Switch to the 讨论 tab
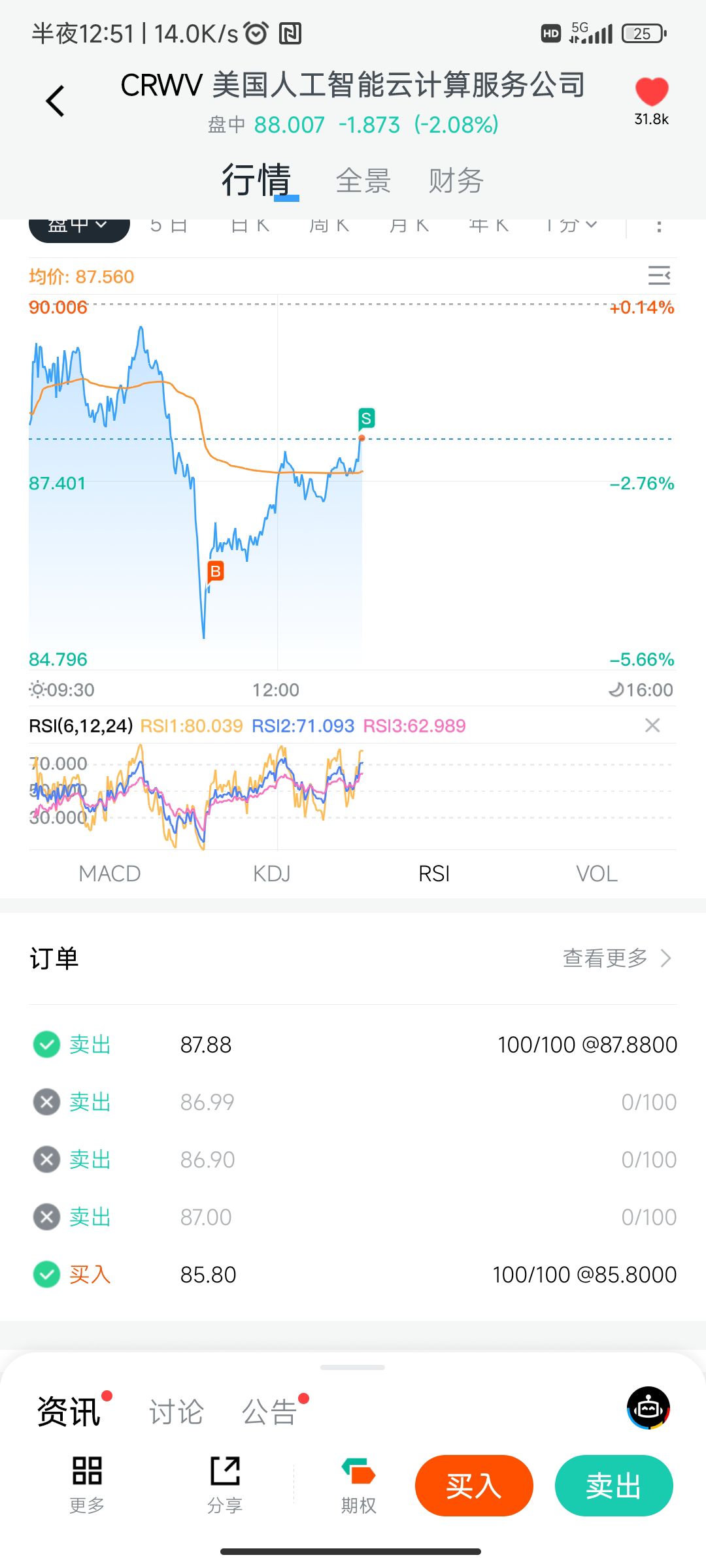The image size is (706, 1568). [x=176, y=1413]
